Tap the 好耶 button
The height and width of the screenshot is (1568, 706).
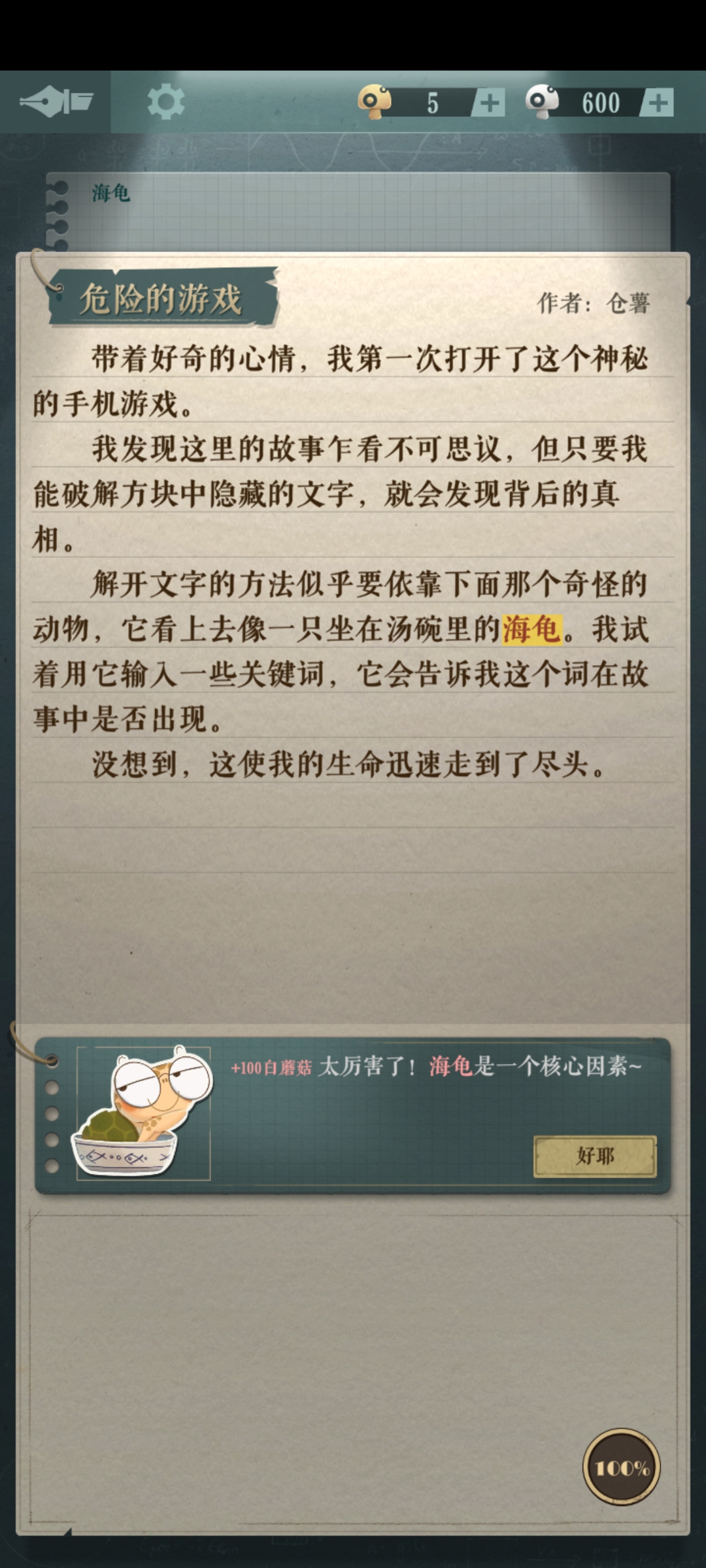[x=595, y=1156]
